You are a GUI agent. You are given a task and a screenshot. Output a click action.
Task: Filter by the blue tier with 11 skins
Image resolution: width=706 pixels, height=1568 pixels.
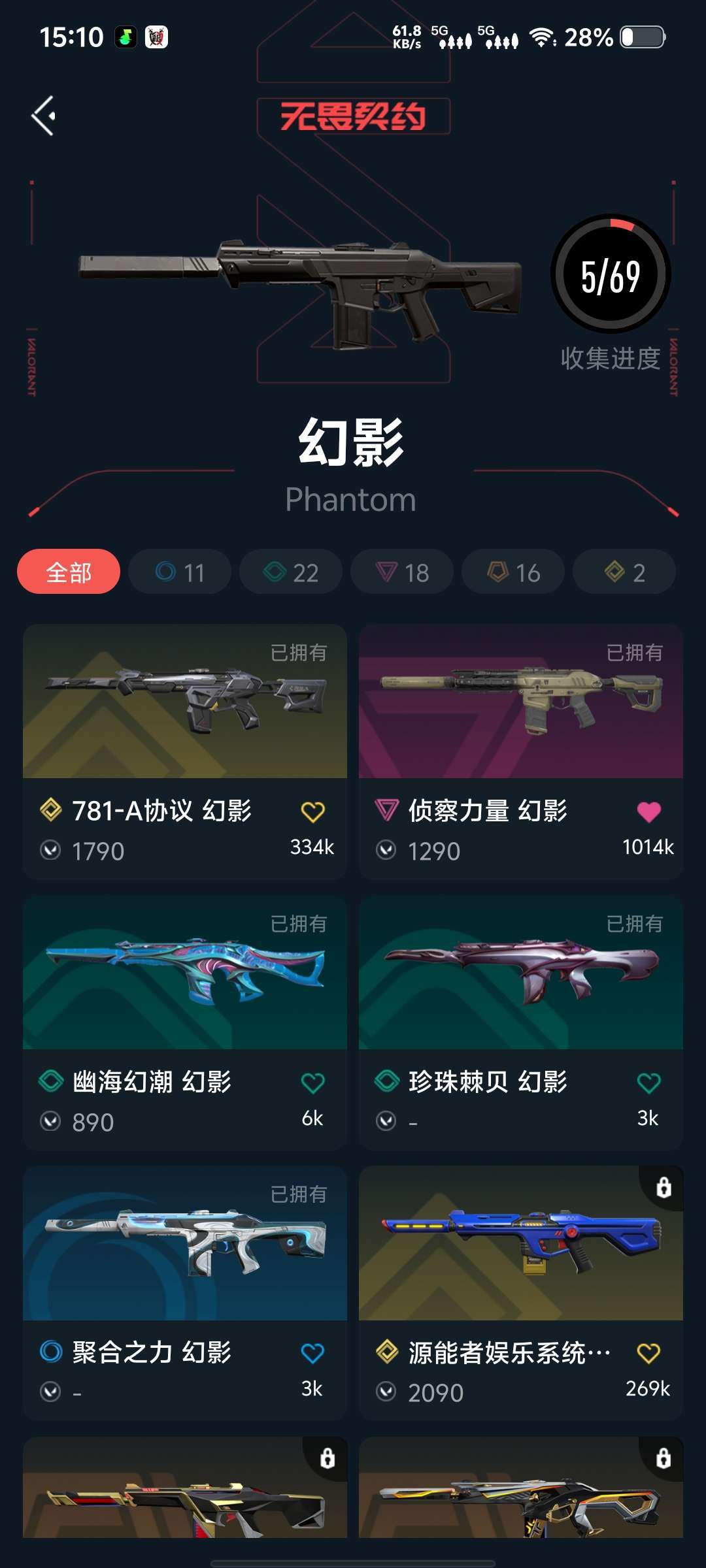tap(180, 572)
